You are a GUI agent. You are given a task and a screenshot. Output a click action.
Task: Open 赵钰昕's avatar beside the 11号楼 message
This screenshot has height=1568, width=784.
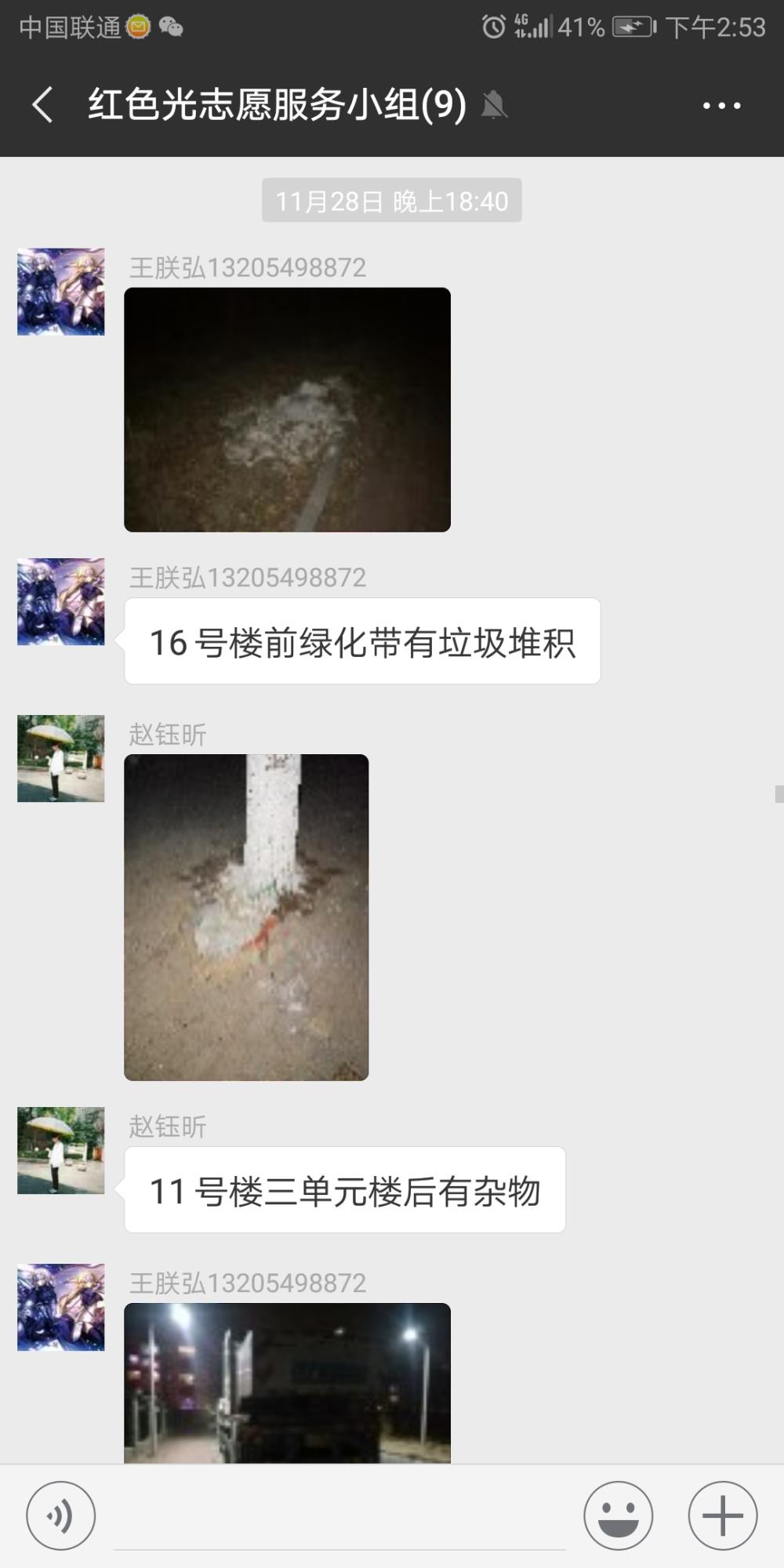pos(60,1150)
